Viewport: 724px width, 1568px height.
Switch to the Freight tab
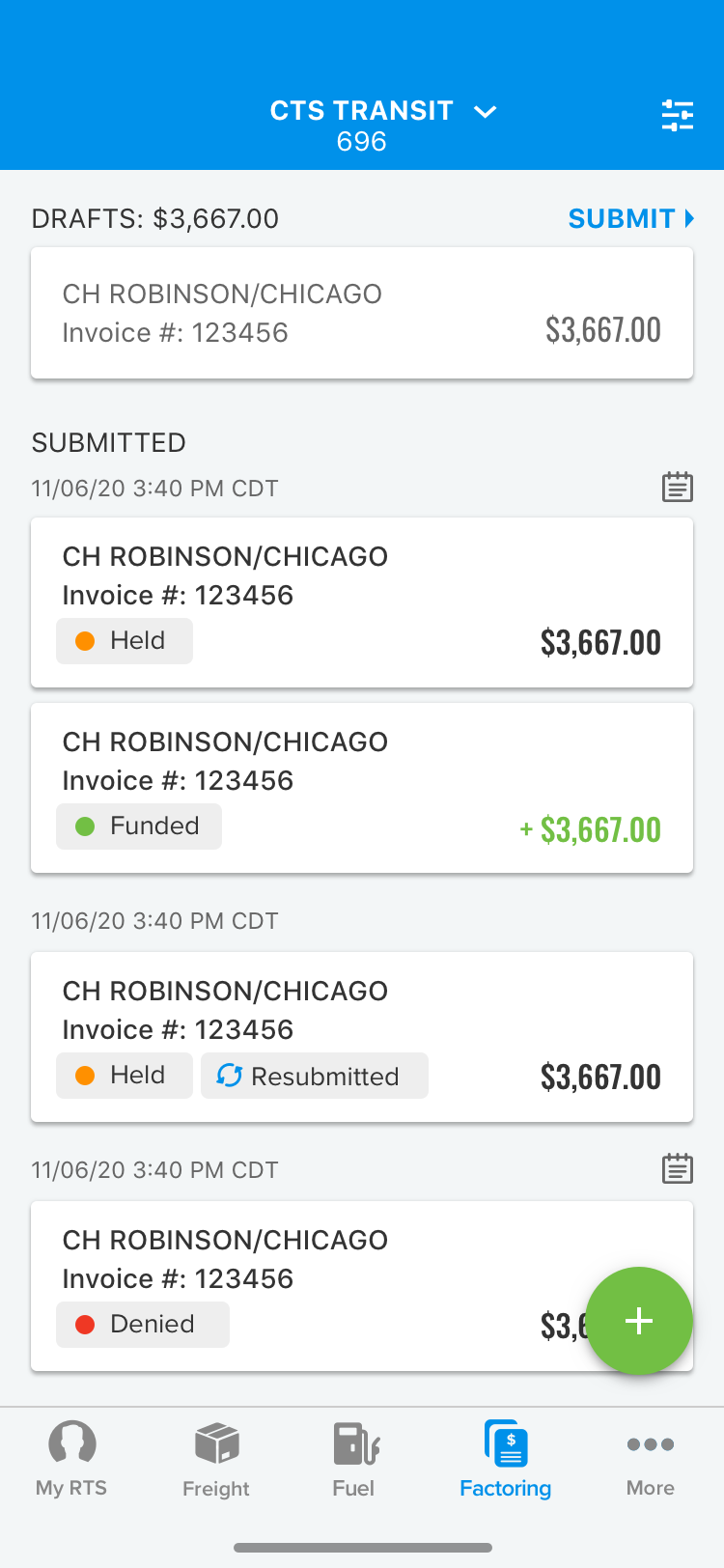[x=216, y=1459]
